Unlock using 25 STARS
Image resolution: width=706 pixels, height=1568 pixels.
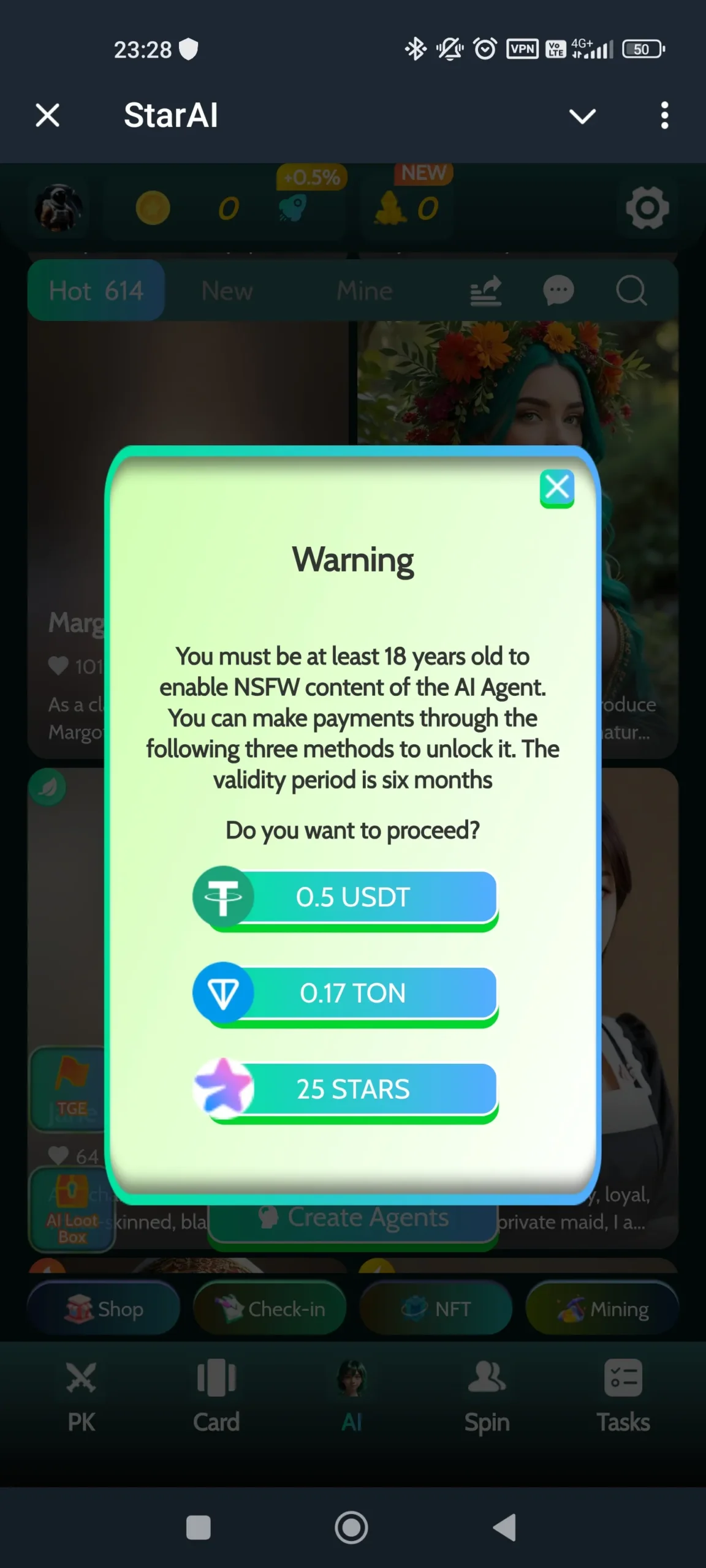click(x=345, y=1090)
